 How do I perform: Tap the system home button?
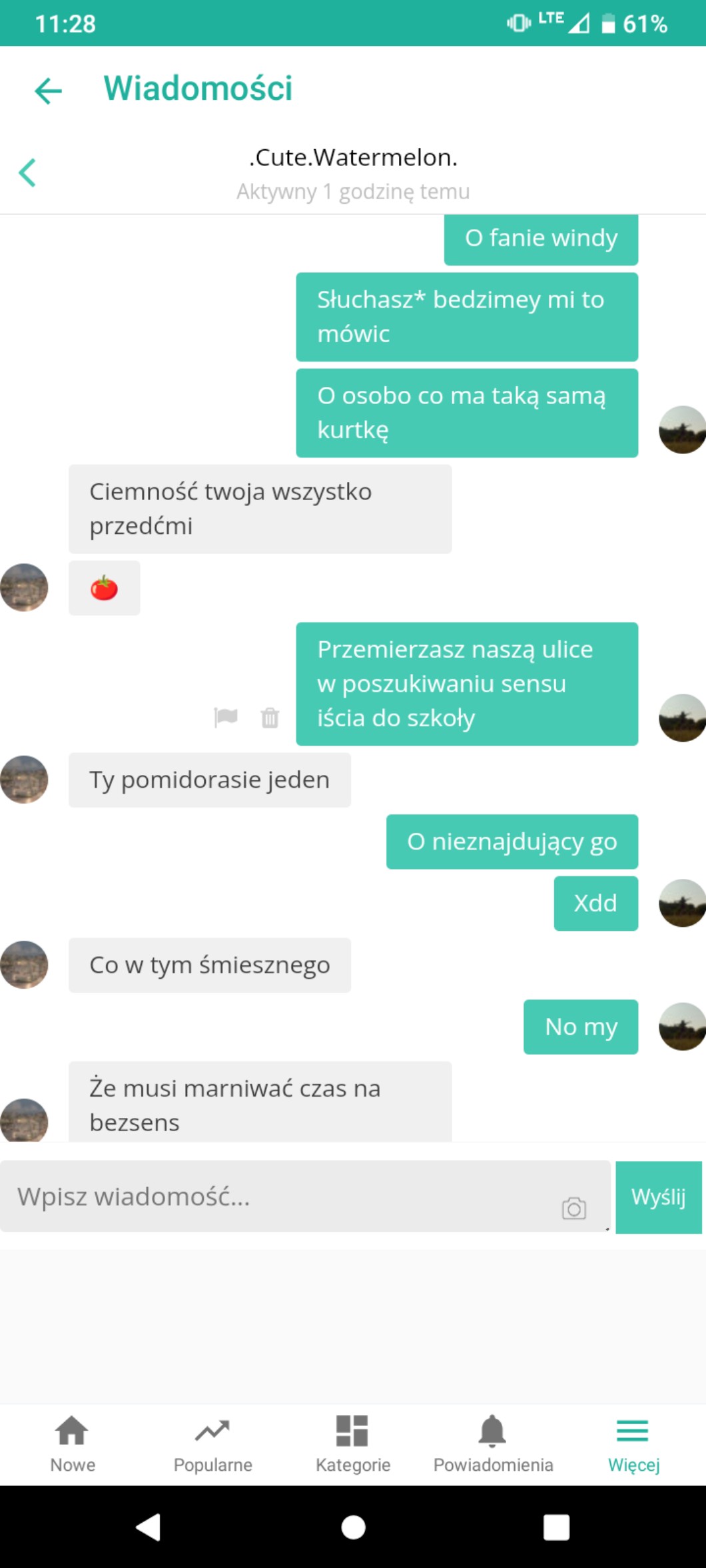[353, 1527]
